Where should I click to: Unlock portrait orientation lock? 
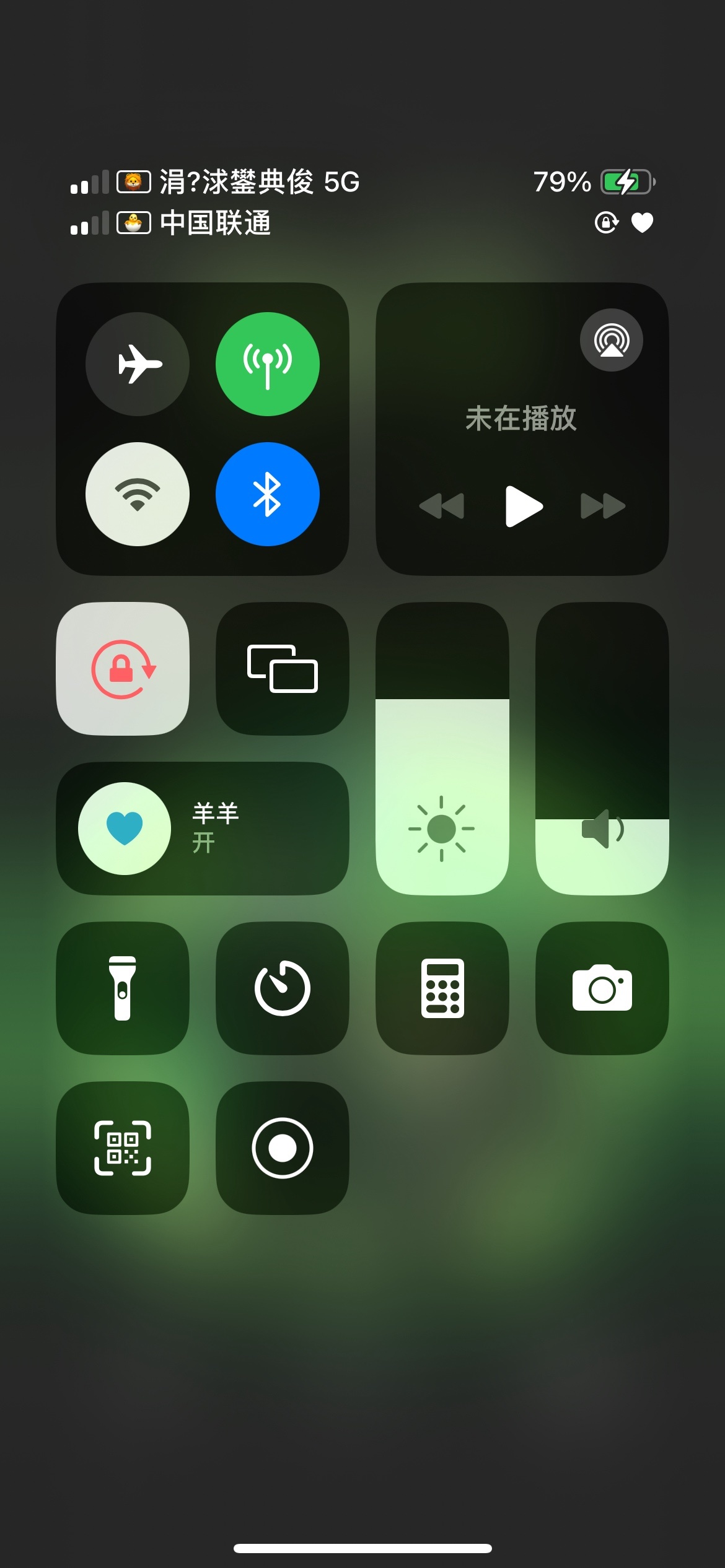tap(123, 669)
